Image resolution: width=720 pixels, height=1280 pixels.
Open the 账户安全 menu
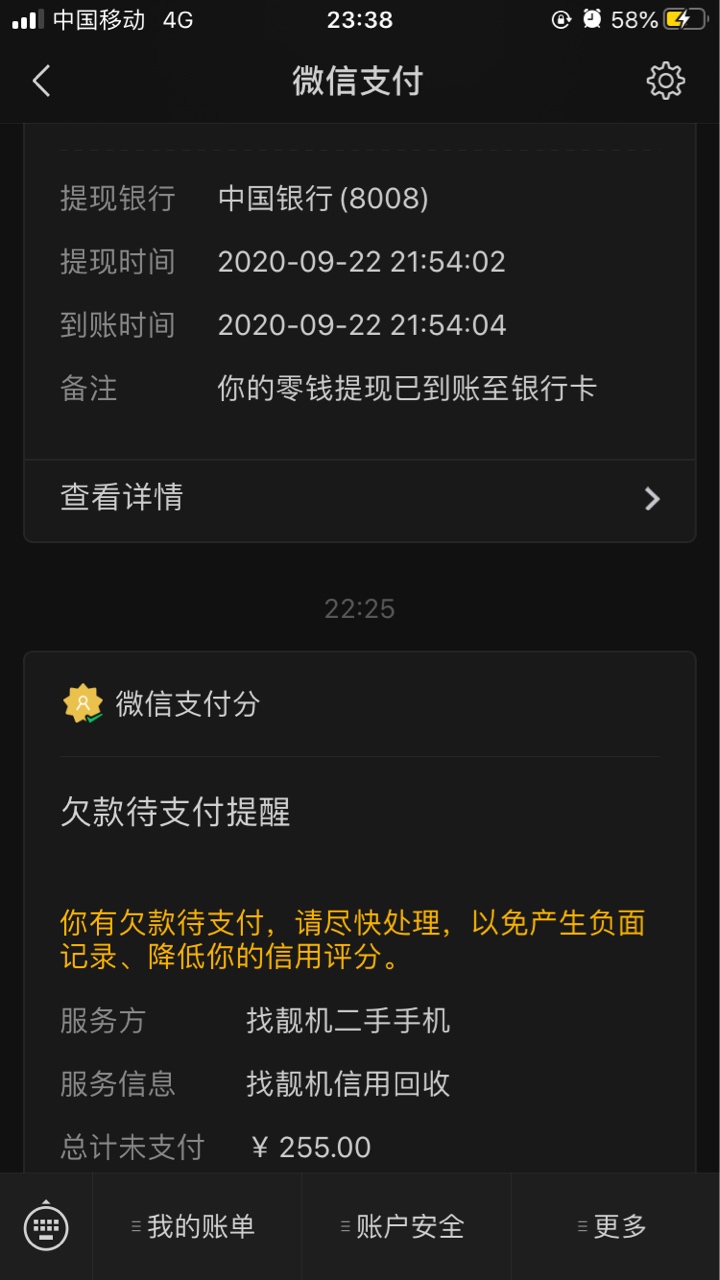406,1226
